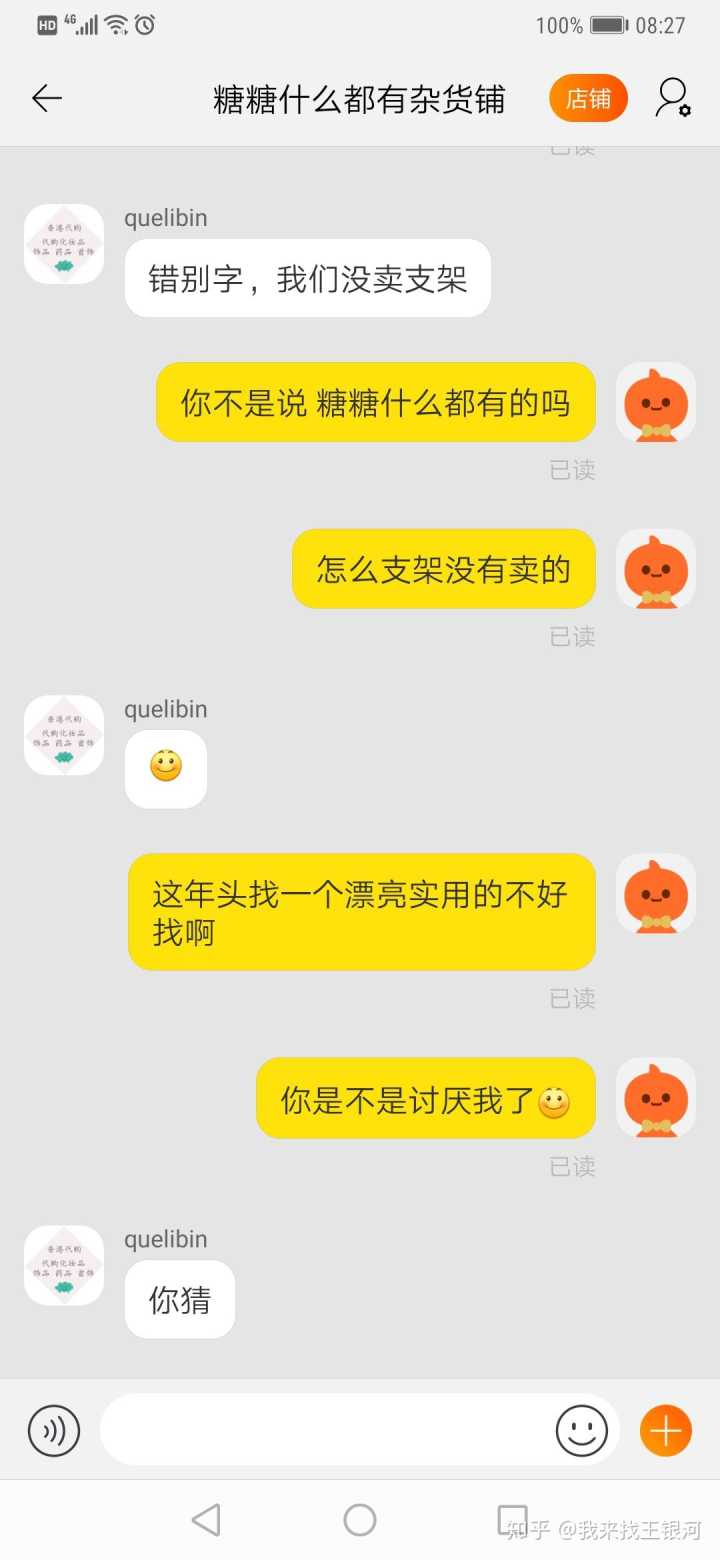Open the 店铺 shop page
Screen dimensions: 720x1560
pos(588,98)
